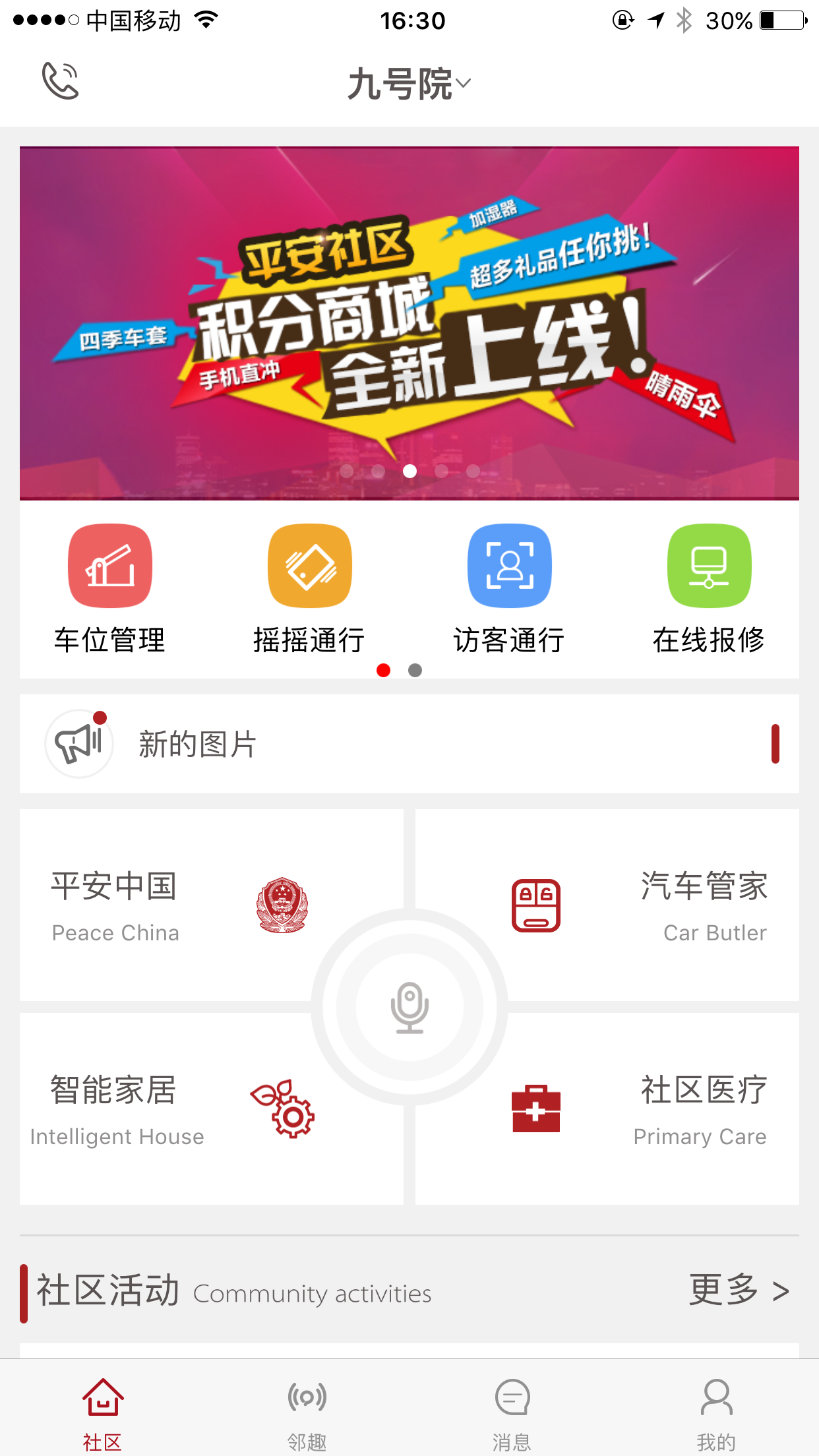Tap the microphone voice button
The width and height of the screenshot is (819, 1456).
409,1007
